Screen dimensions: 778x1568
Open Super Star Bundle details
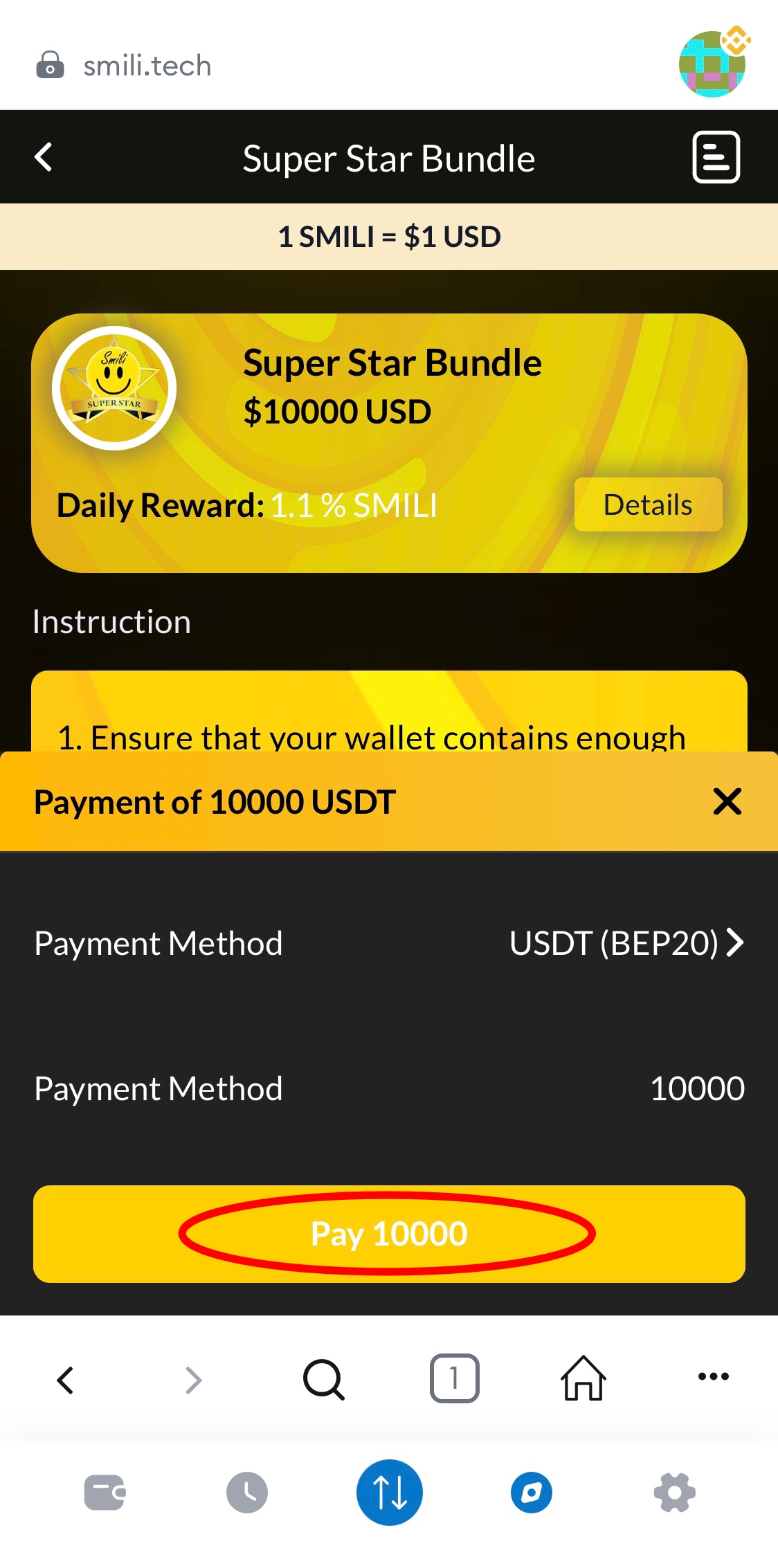tap(648, 505)
